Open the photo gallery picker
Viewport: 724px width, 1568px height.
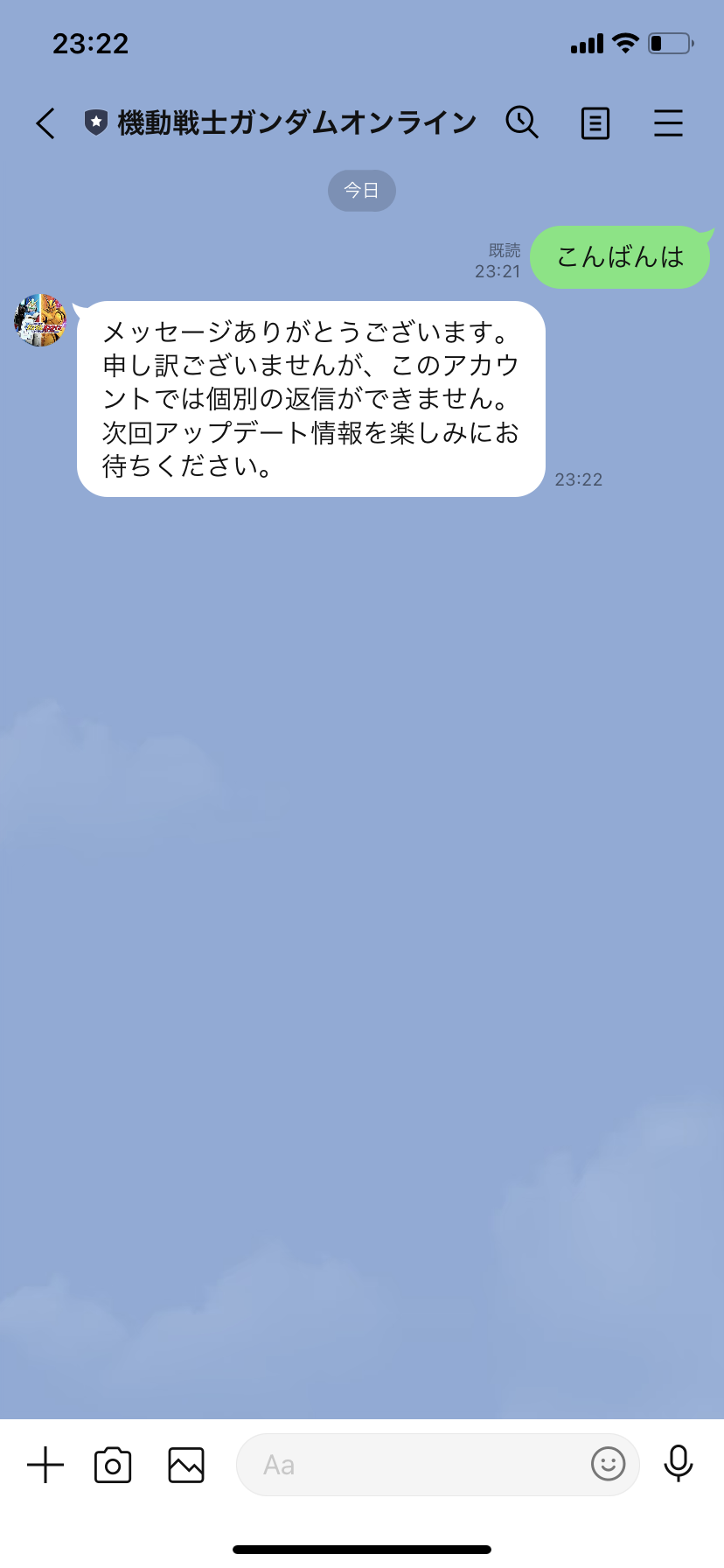[x=186, y=1465]
